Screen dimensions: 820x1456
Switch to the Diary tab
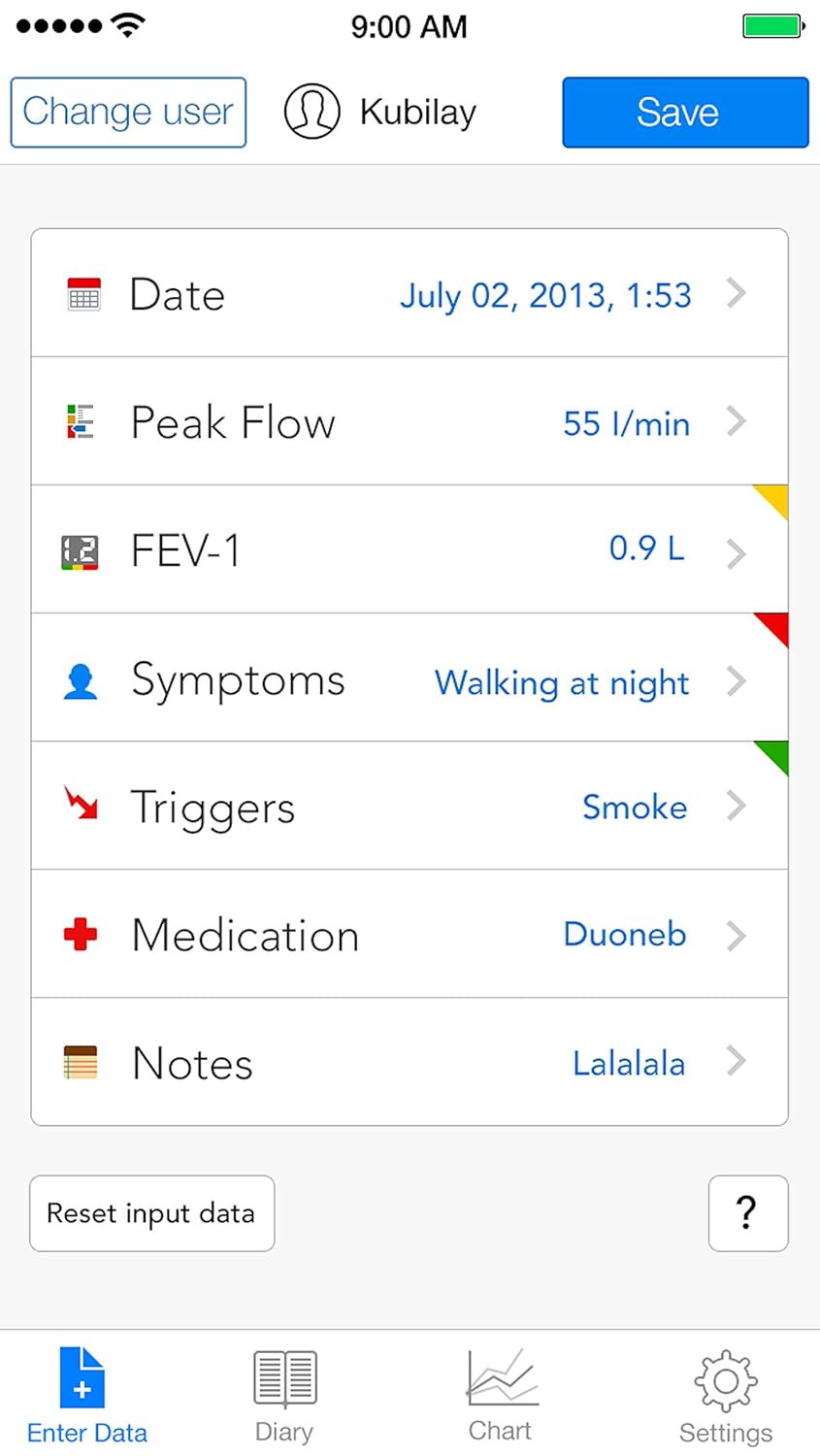click(x=284, y=1396)
